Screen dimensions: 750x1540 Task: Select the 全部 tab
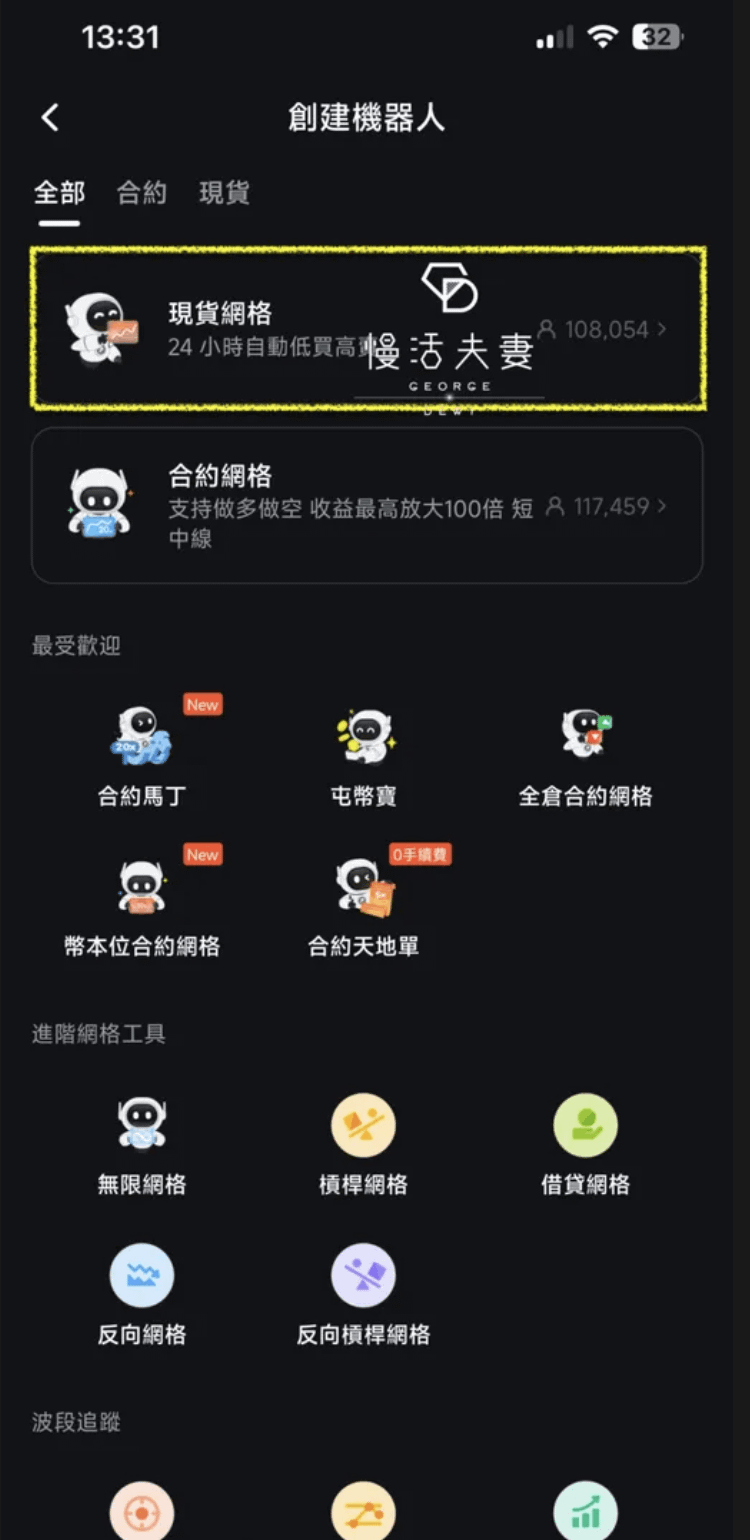coord(59,193)
